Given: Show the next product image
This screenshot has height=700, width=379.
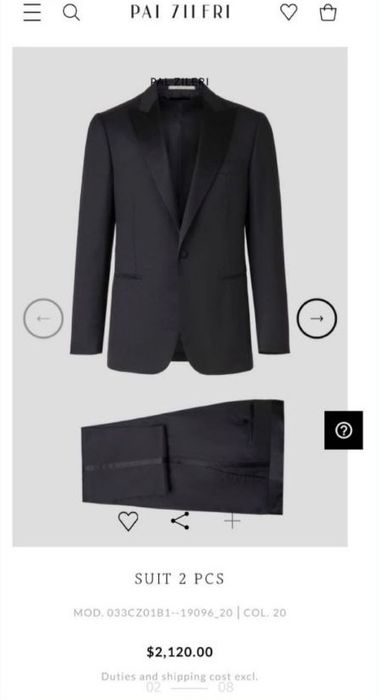Looking at the screenshot, I should [317, 318].
